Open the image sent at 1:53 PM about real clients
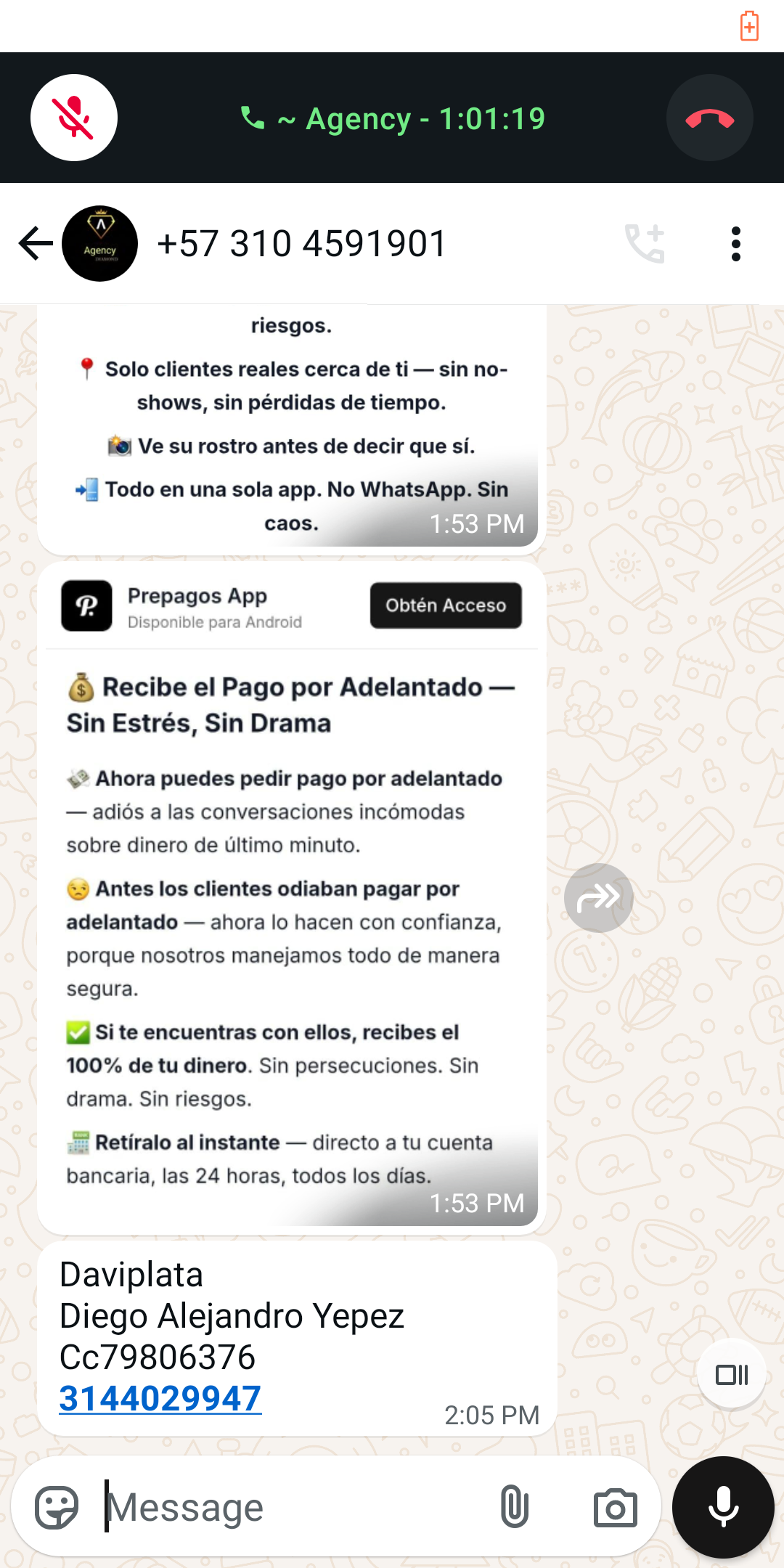Viewport: 784px width, 1568px height. (x=292, y=426)
